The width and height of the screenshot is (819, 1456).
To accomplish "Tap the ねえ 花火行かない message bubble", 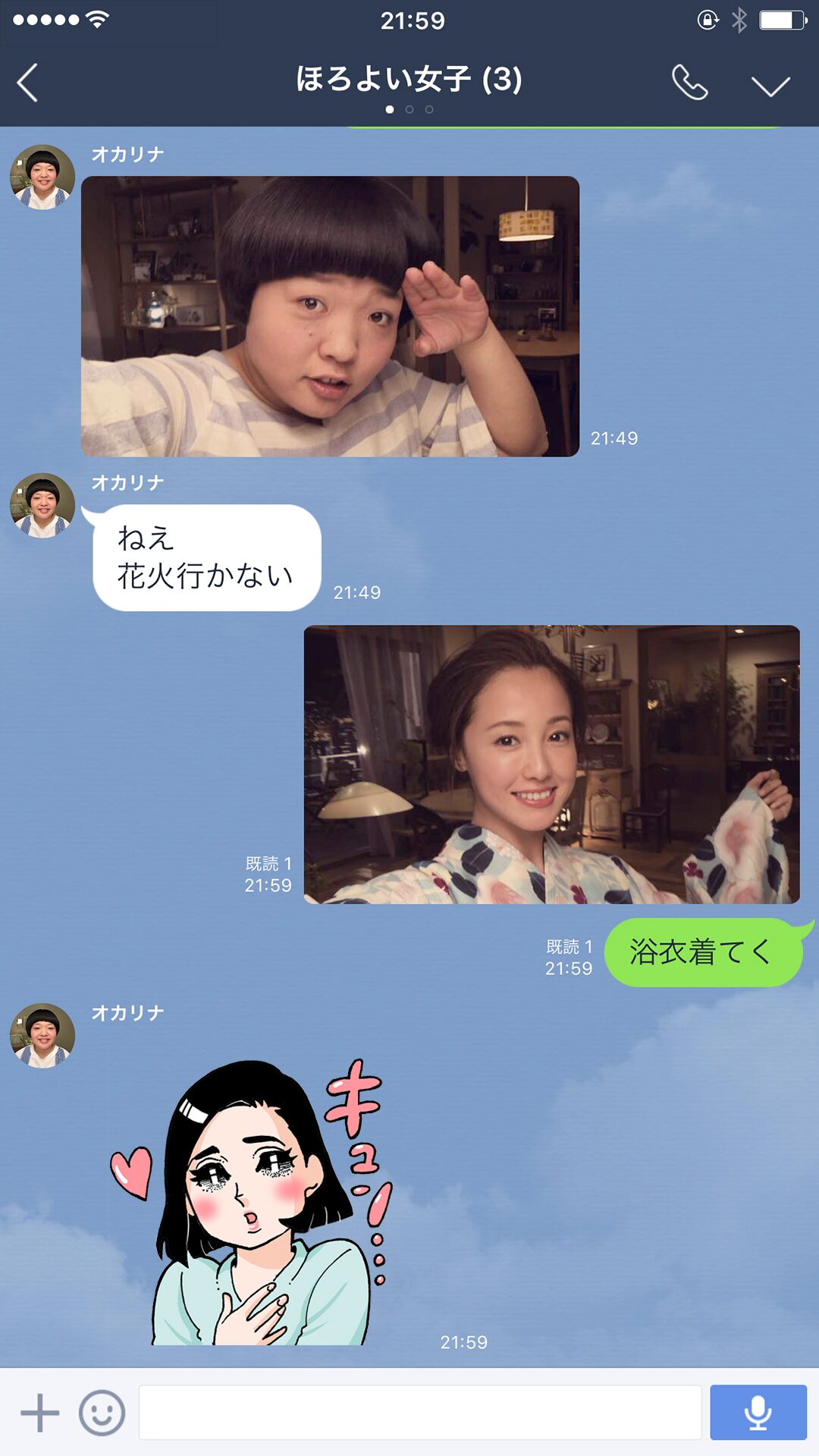I will pos(205,556).
